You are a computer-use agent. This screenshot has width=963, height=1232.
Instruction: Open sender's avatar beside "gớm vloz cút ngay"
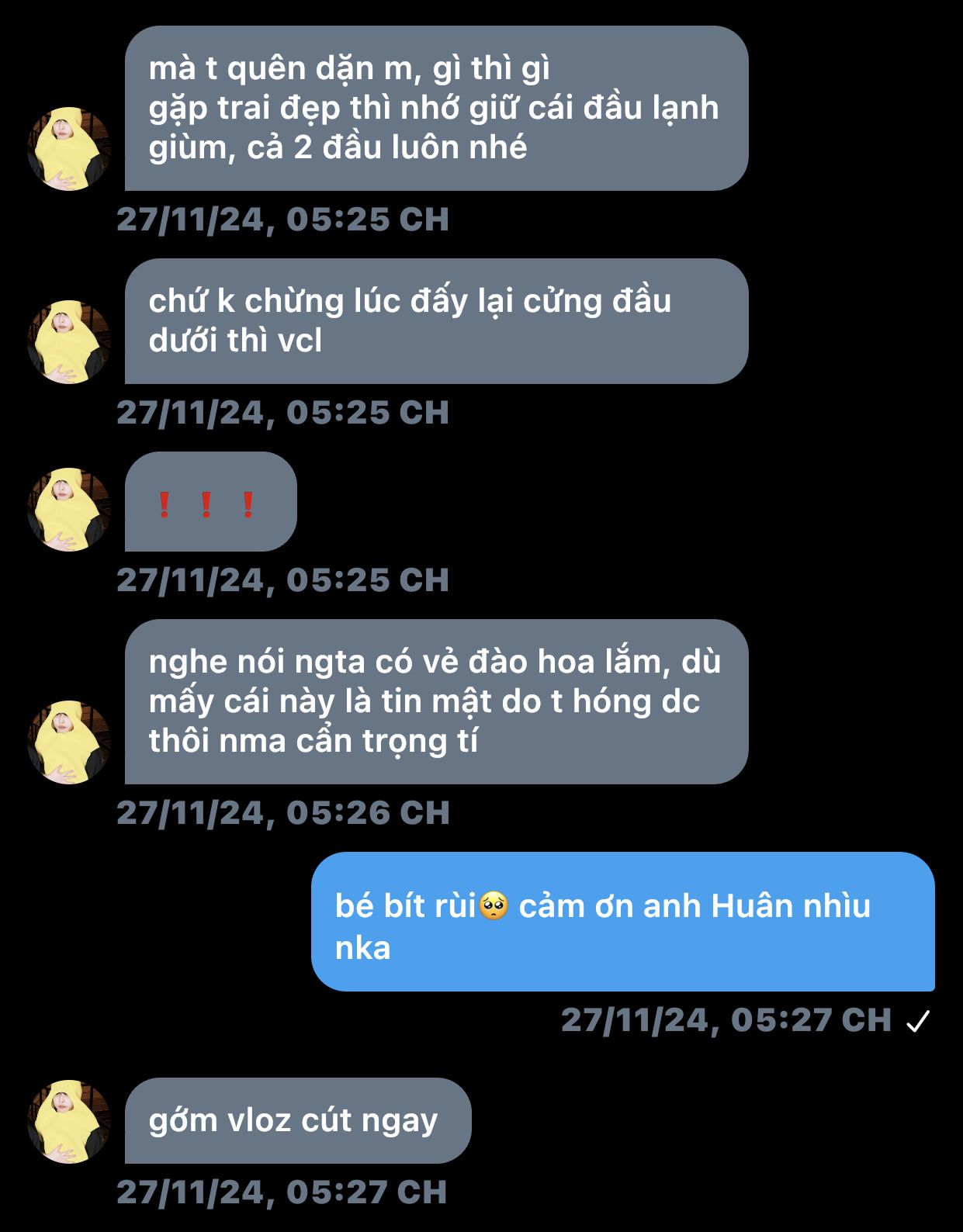(x=69, y=1121)
